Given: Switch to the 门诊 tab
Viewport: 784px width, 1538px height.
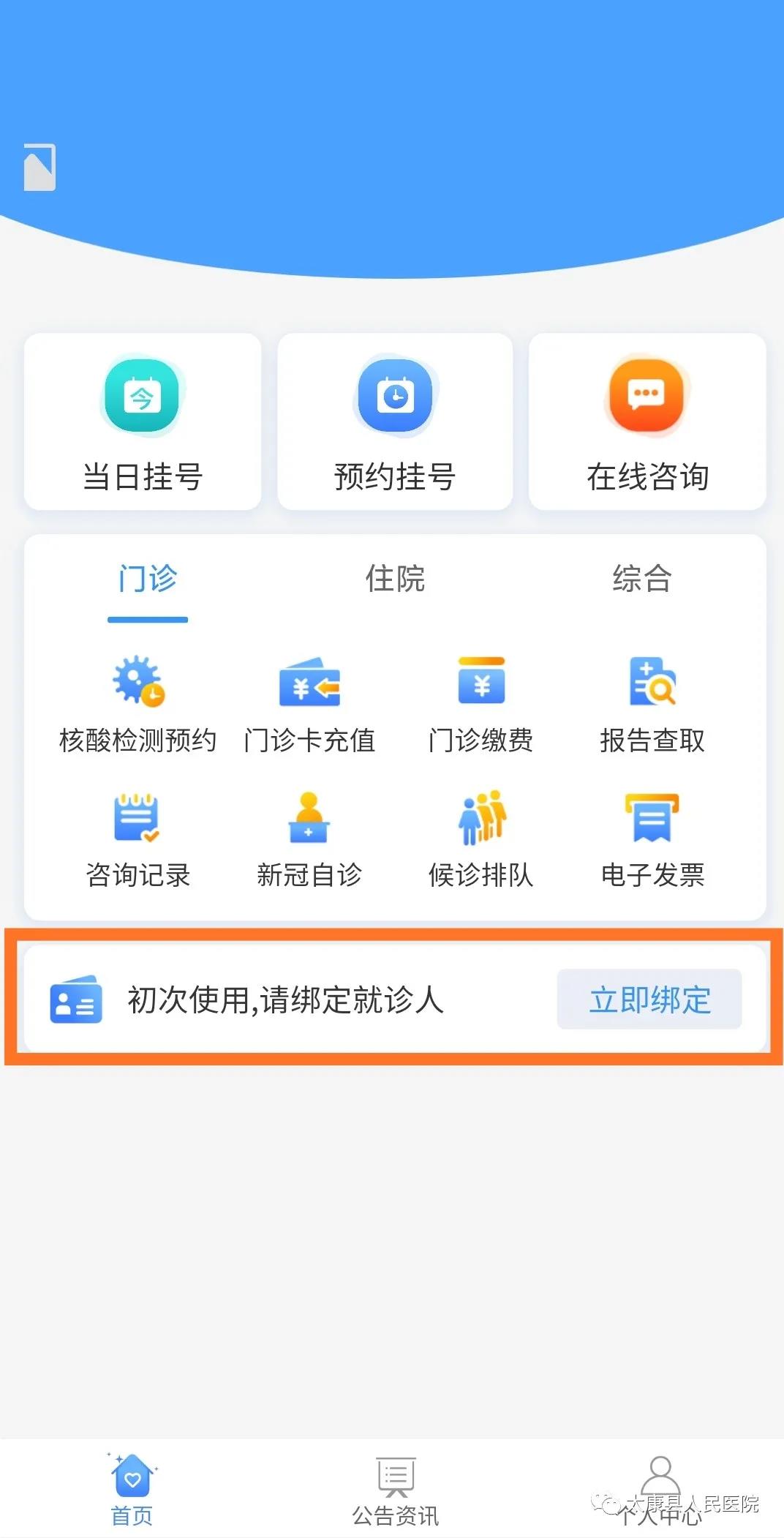Looking at the screenshot, I should tap(148, 579).
